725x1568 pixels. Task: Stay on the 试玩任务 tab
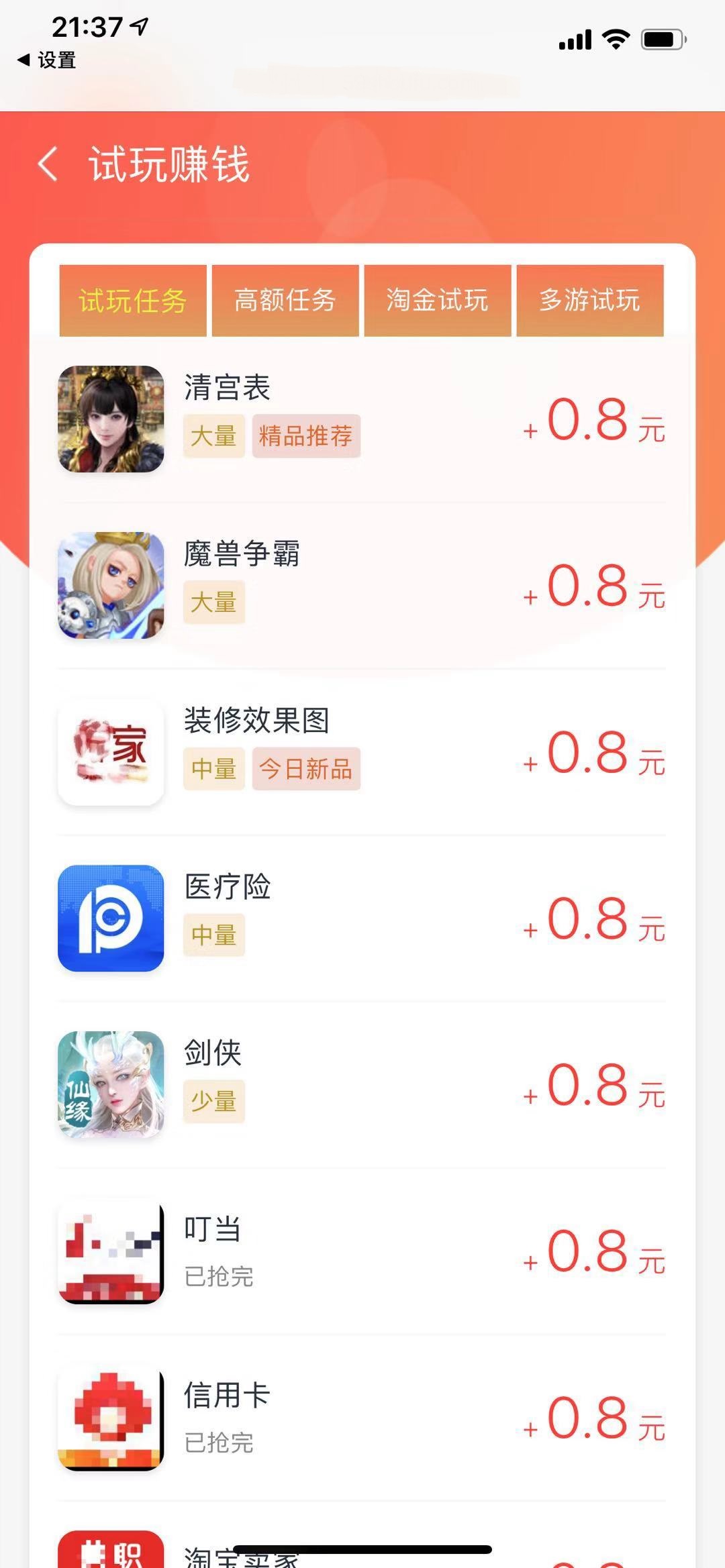[132, 300]
